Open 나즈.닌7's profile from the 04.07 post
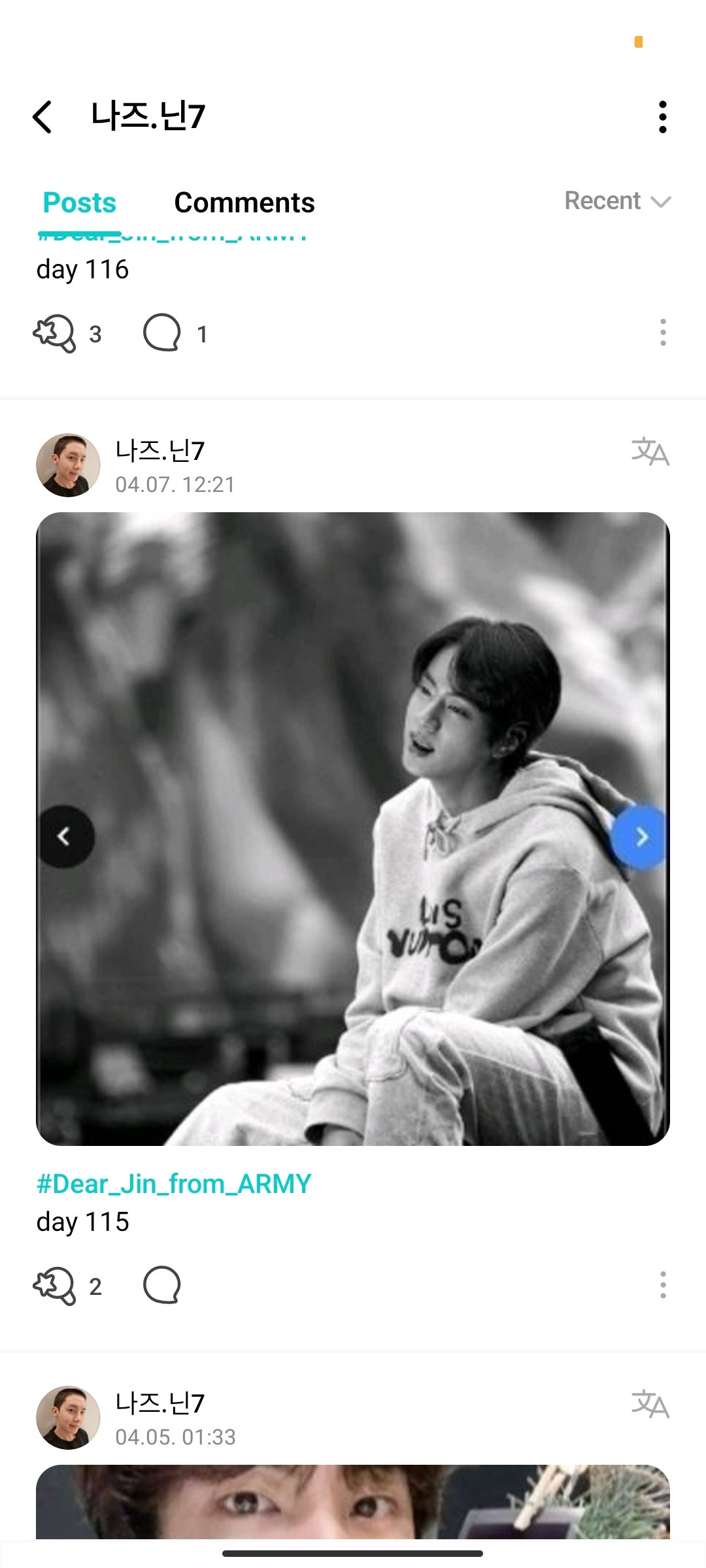The height and width of the screenshot is (1568, 706). (160, 449)
